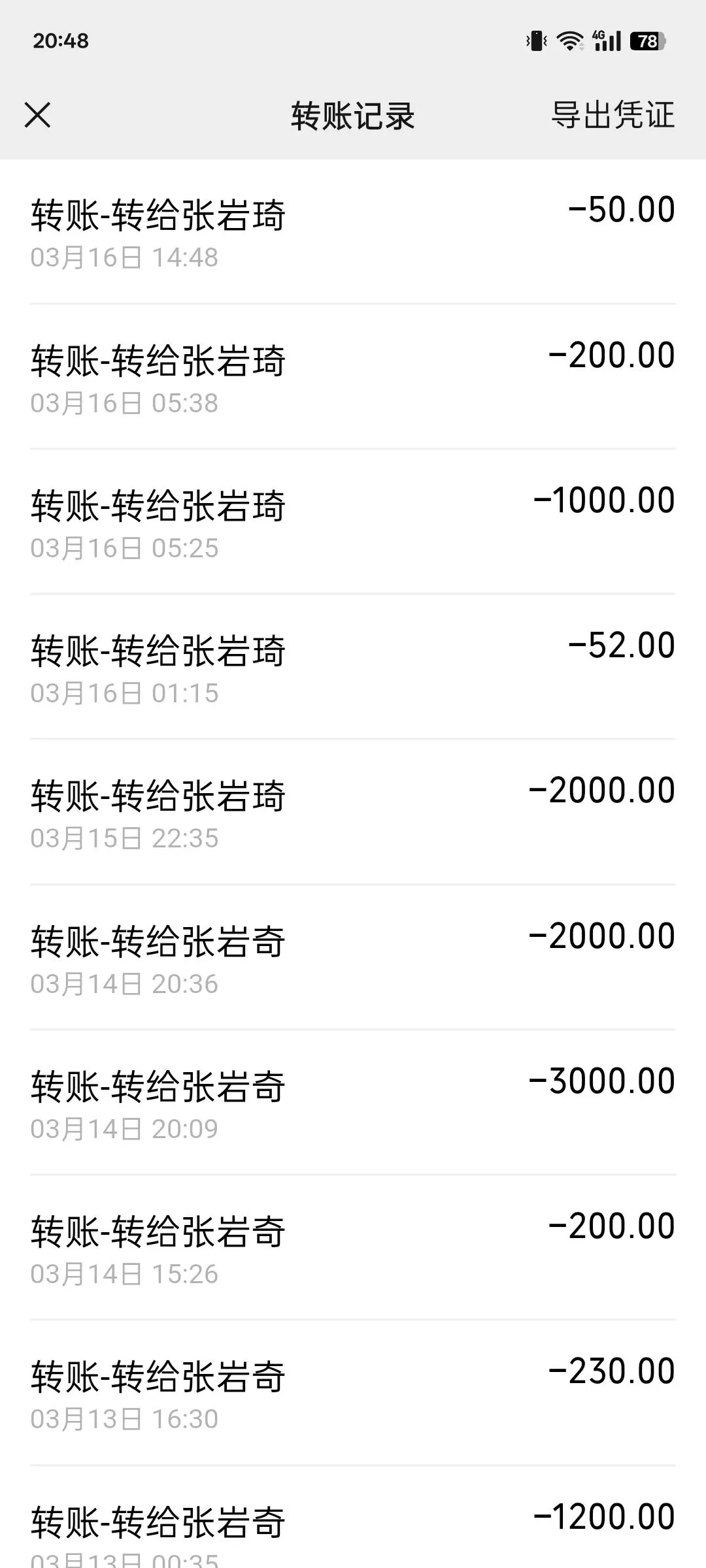Screen dimensions: 706x1568
Task: Open the -50.00 transfer from 03月16日 14:48
Action: pos(353,232)
